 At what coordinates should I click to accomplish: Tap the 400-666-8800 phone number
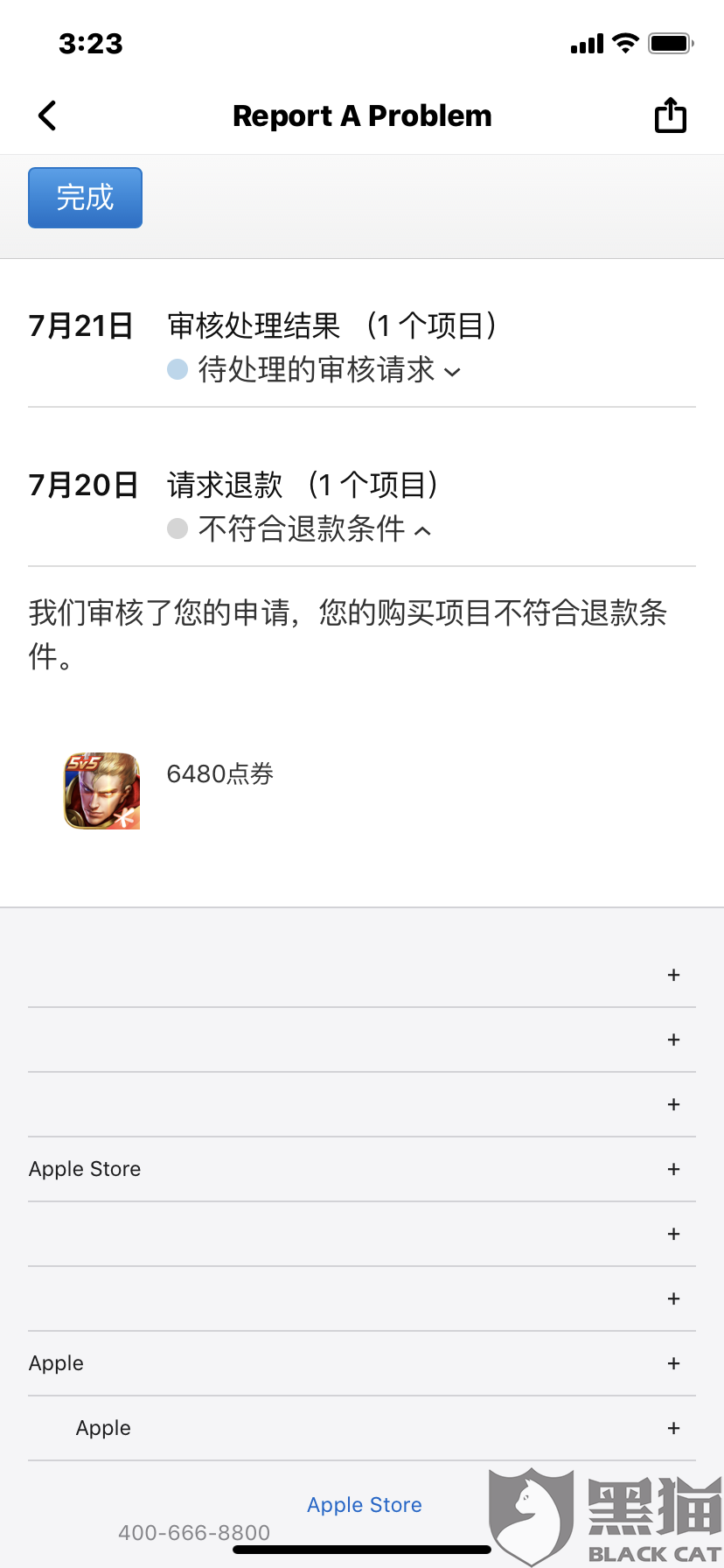(194, 1532)
